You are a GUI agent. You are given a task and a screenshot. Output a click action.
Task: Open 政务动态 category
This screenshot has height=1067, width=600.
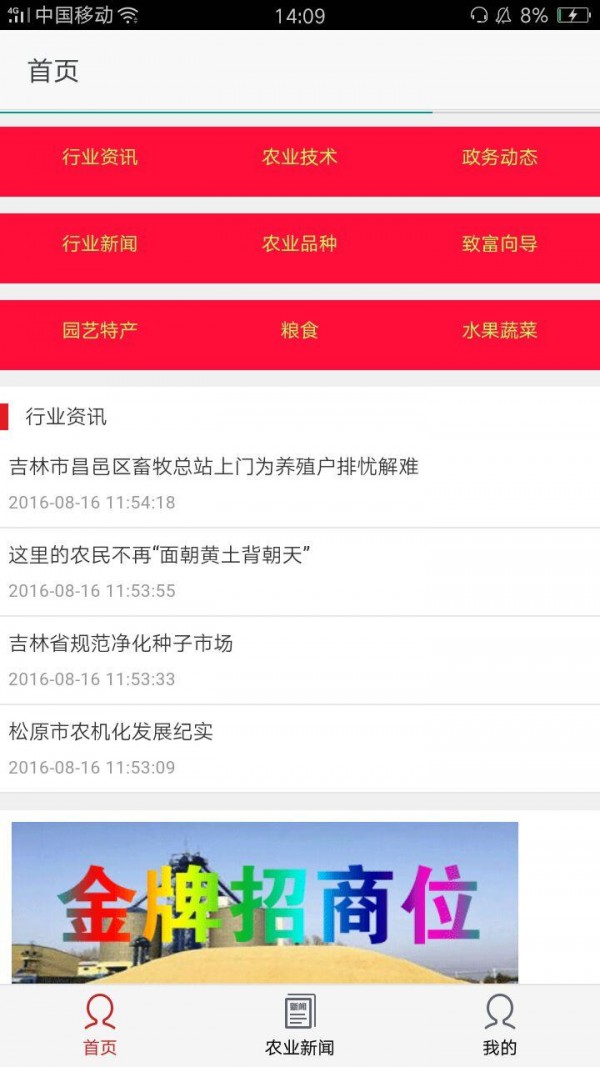500,158
